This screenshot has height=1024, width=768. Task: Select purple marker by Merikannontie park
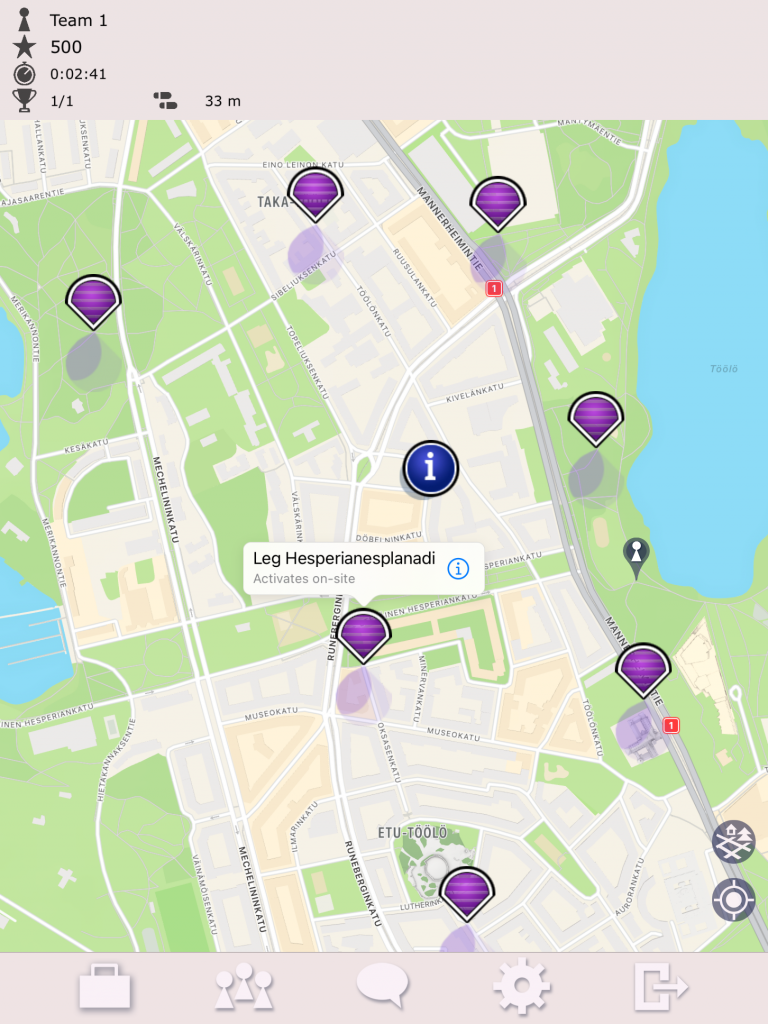coord(94,299)
